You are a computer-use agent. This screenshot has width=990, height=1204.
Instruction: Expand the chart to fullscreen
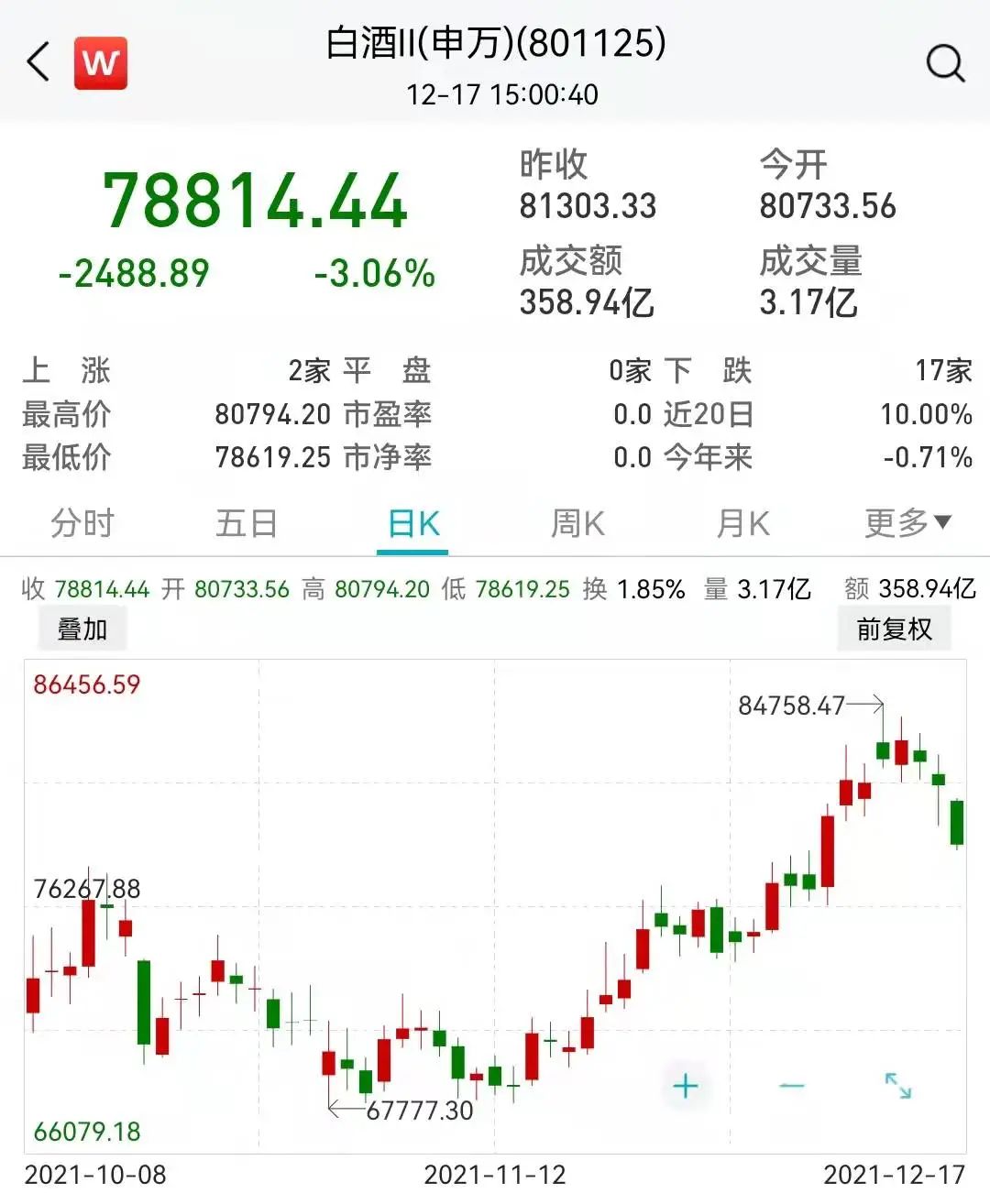click(x=898, y=1087)
